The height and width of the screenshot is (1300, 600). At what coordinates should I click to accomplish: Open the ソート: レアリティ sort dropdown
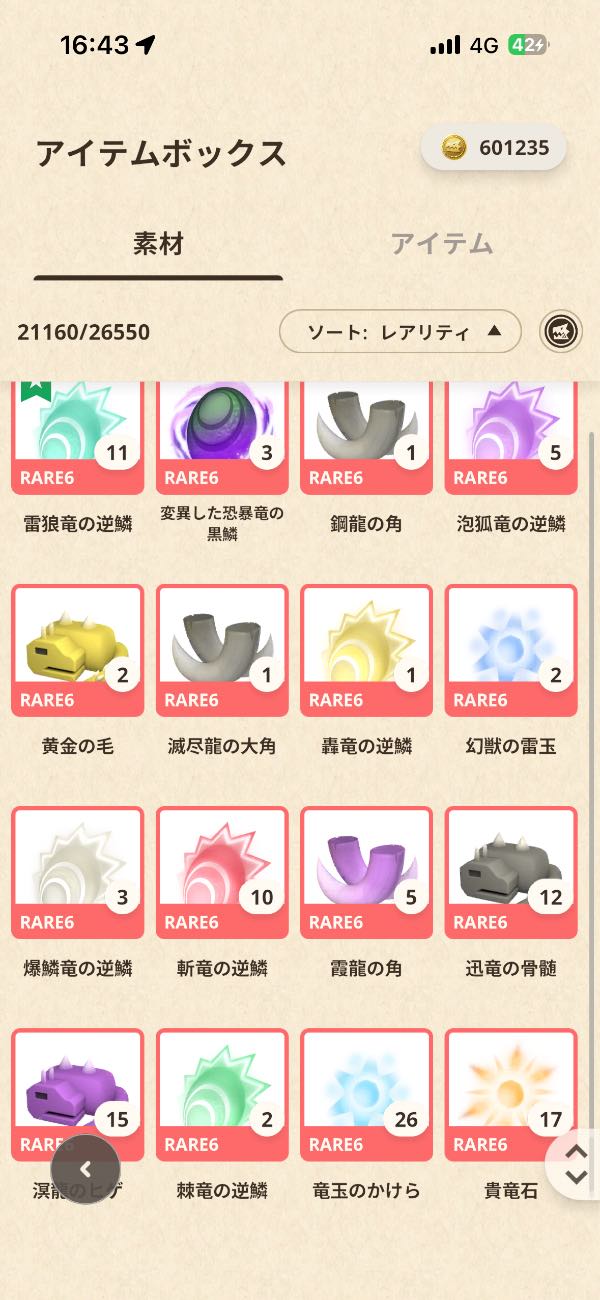coord(400,332)
